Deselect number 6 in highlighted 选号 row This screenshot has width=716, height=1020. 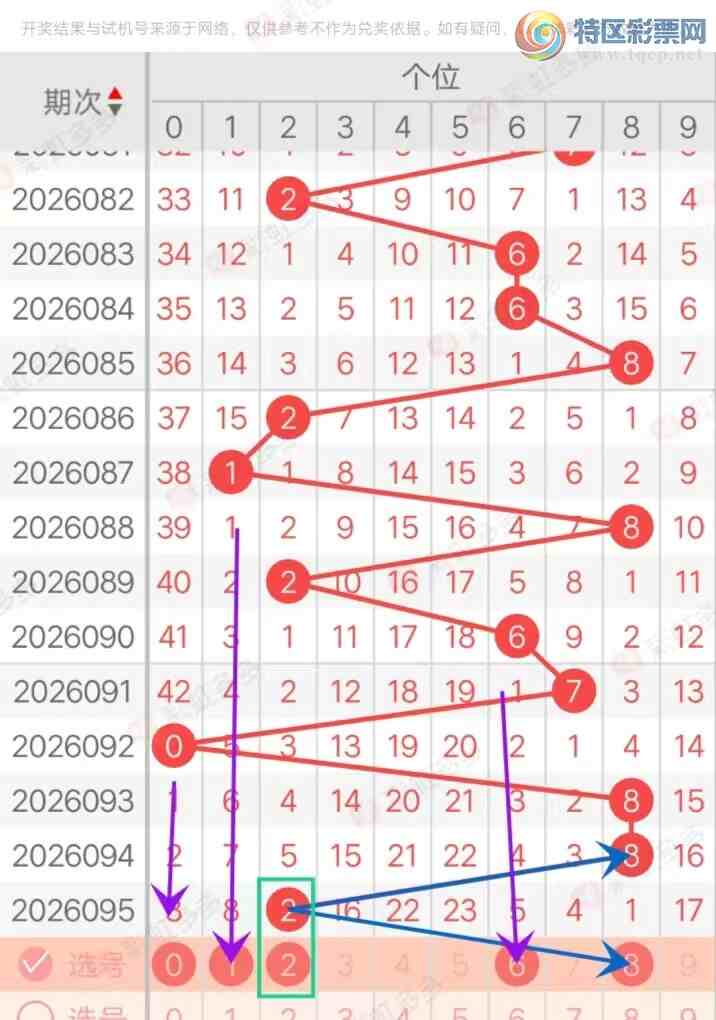(x=516, y=965)
